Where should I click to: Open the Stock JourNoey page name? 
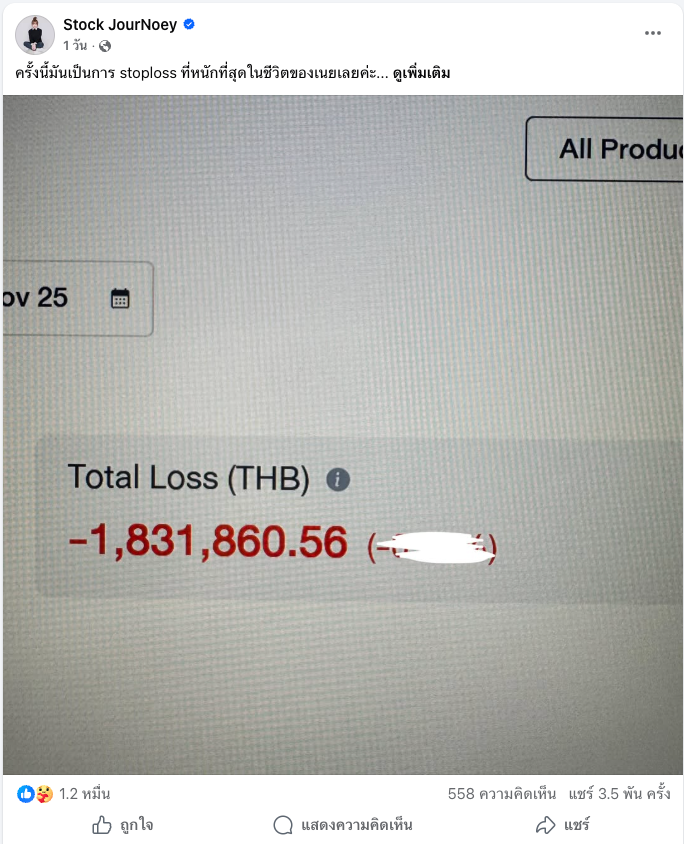[119, 24]
